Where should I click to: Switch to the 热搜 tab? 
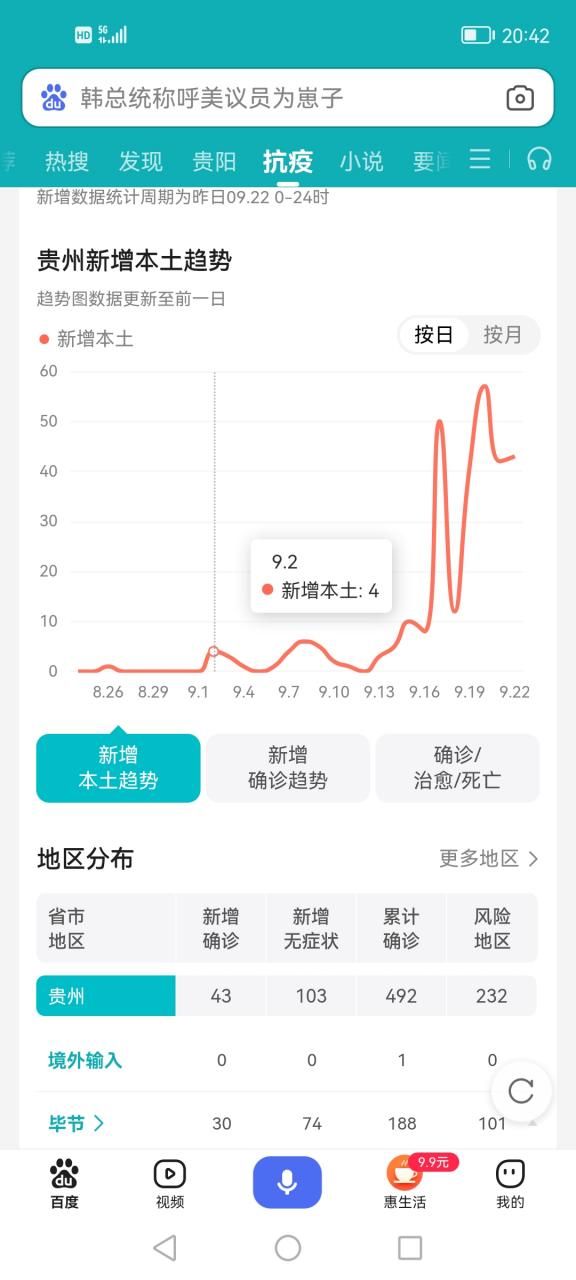[x=67, y=161]
